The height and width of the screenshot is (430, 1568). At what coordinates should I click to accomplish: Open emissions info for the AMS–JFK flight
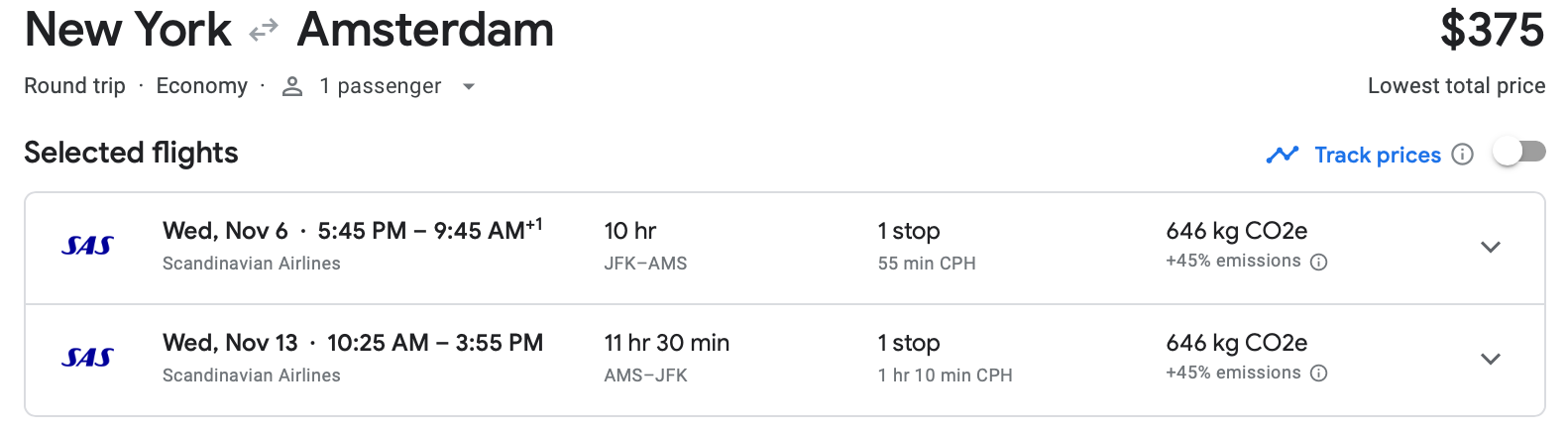tap(1318, 374)
